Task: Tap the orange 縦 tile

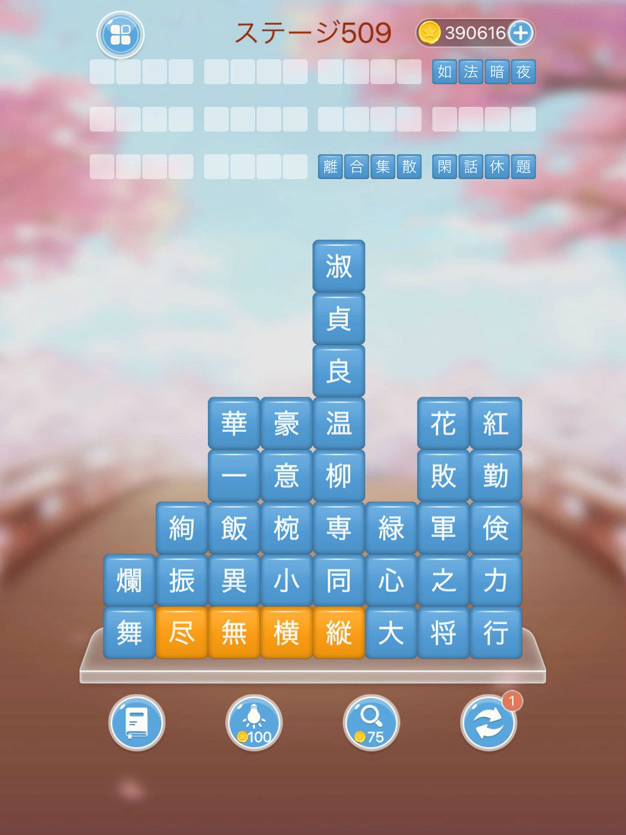Action: click(339, 632)
